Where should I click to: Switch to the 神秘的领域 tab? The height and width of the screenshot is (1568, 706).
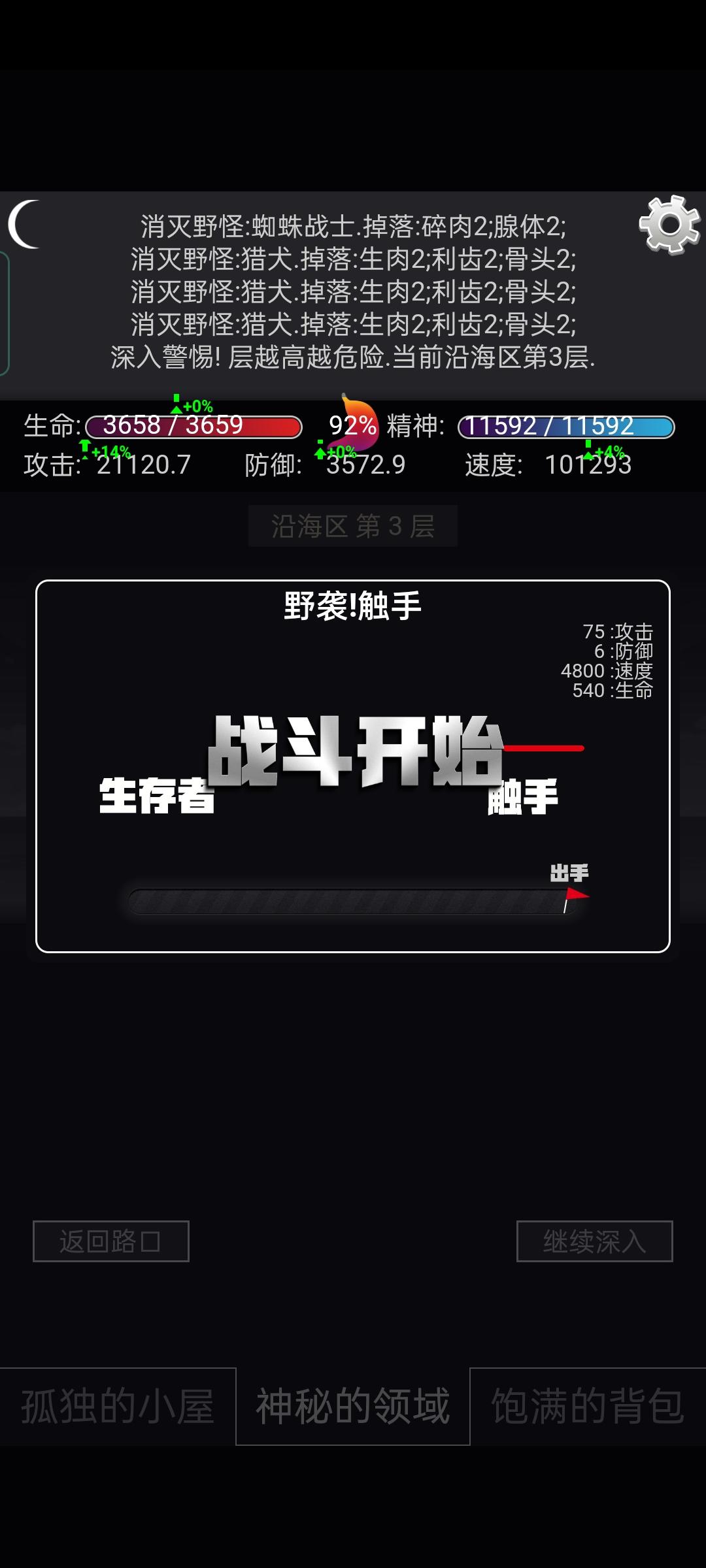(x=353, y=1406)
